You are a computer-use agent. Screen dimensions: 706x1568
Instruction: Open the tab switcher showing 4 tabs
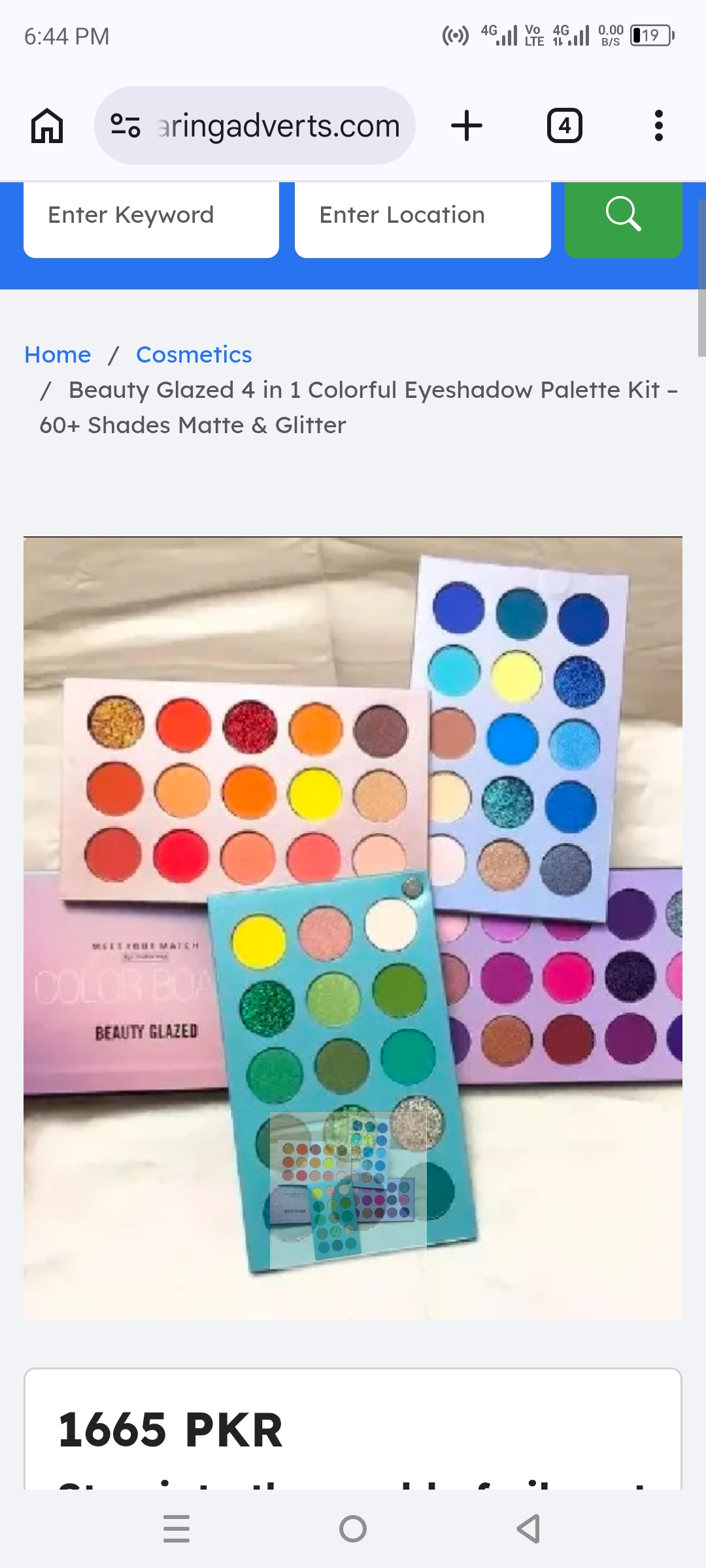565,125
